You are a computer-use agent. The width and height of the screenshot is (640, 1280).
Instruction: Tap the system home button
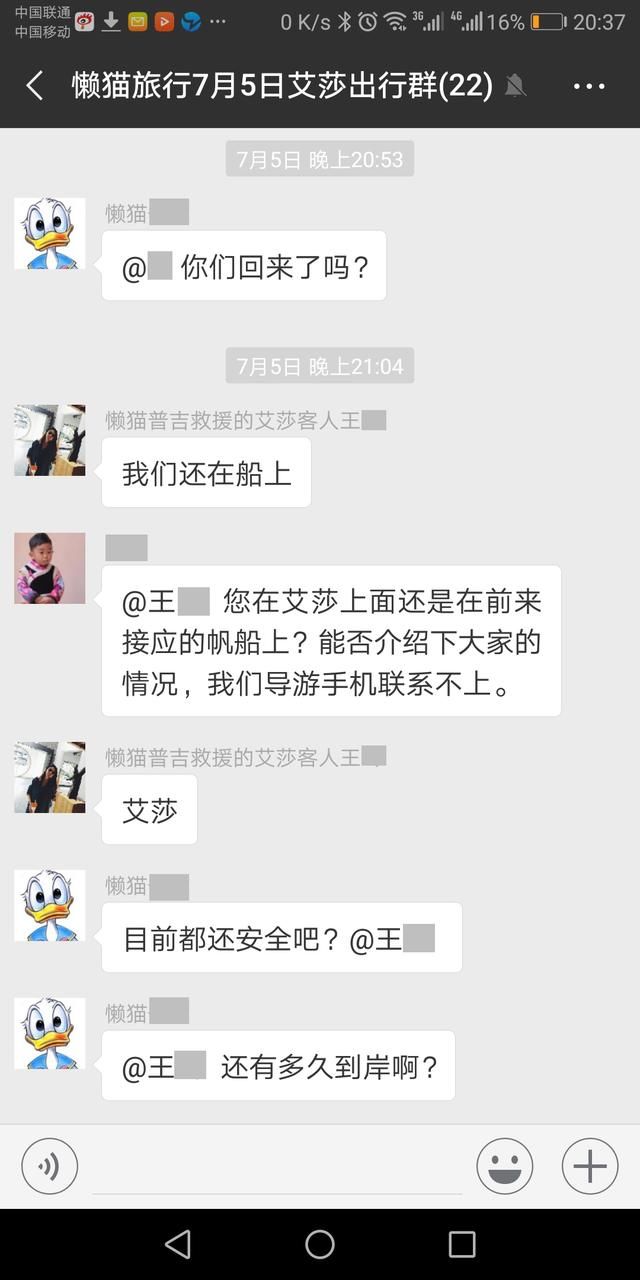pos(320,1244)
